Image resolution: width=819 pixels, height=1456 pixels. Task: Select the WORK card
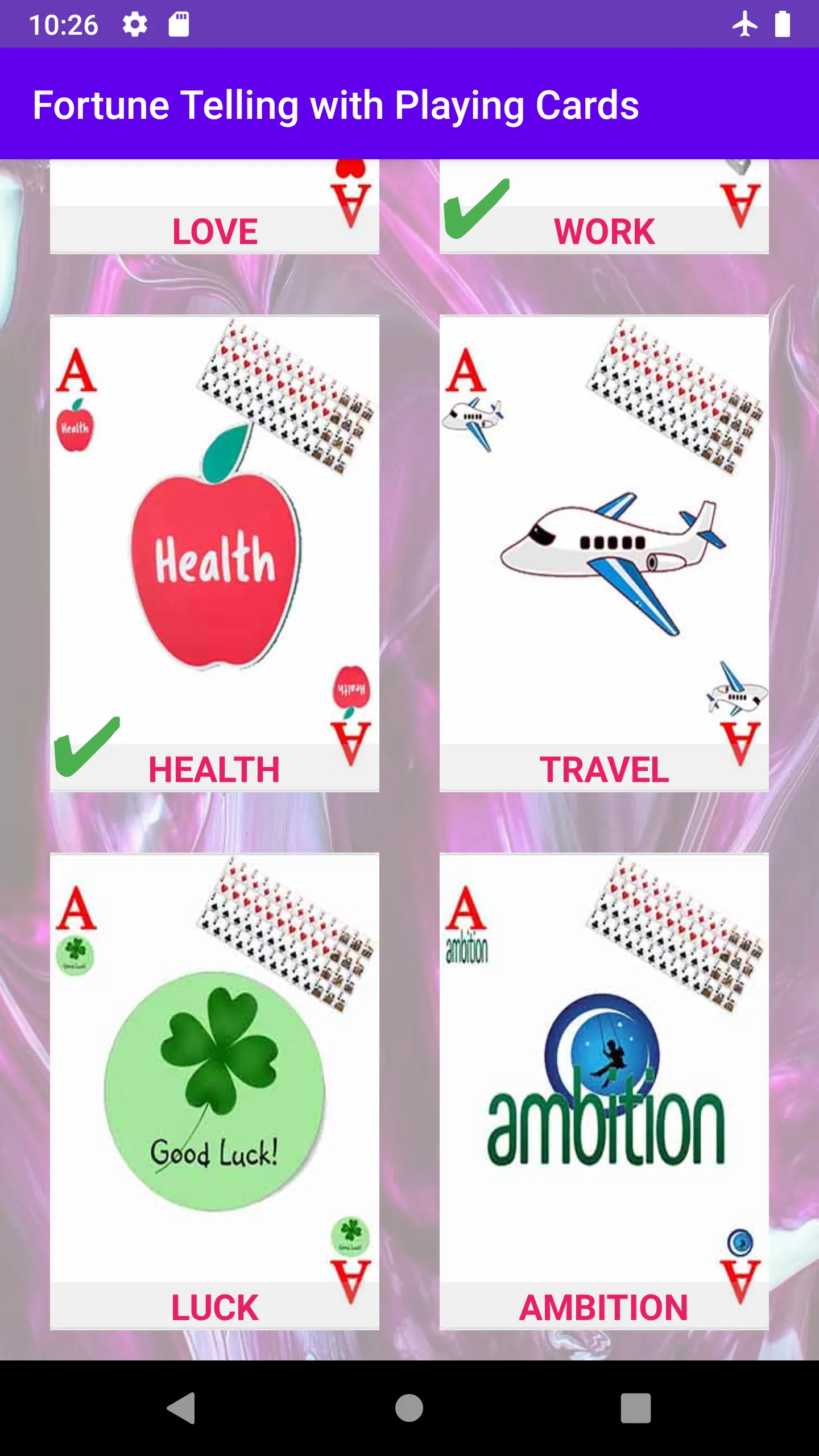(x=604, y=206)
